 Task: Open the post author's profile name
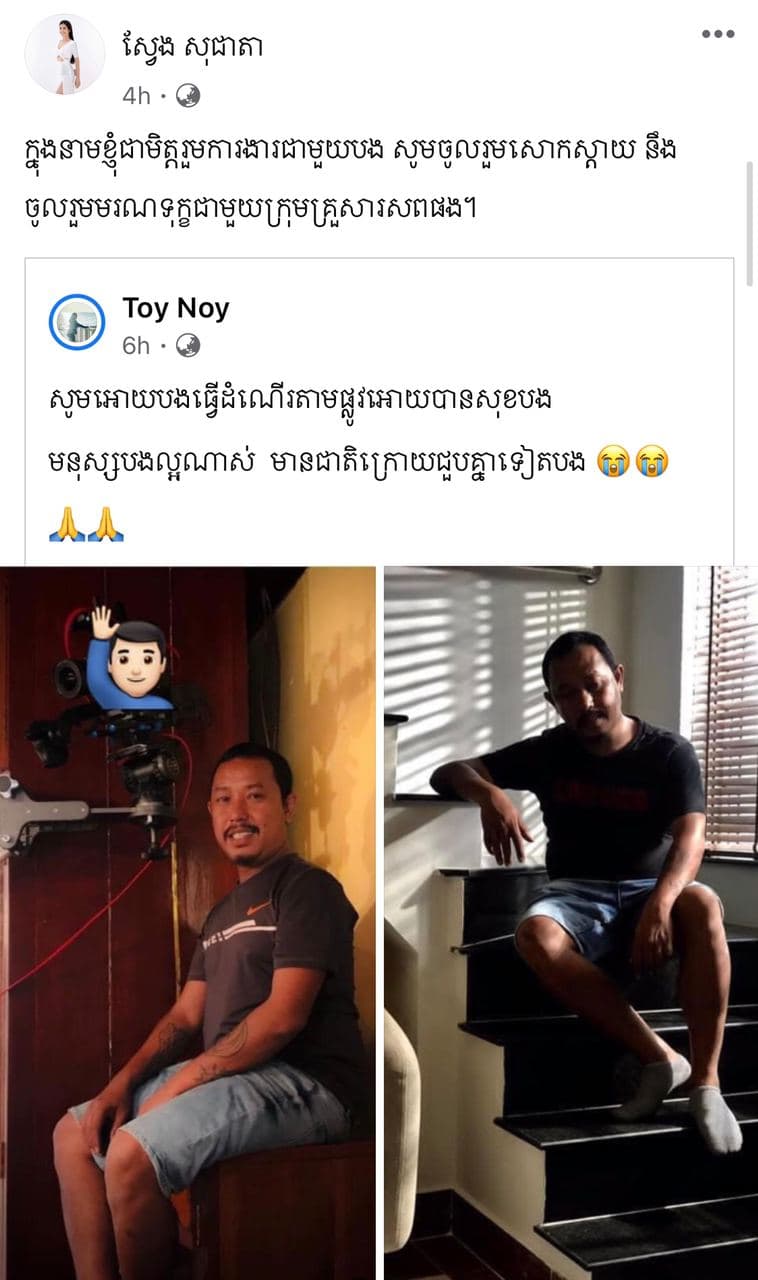coord(192,45)
